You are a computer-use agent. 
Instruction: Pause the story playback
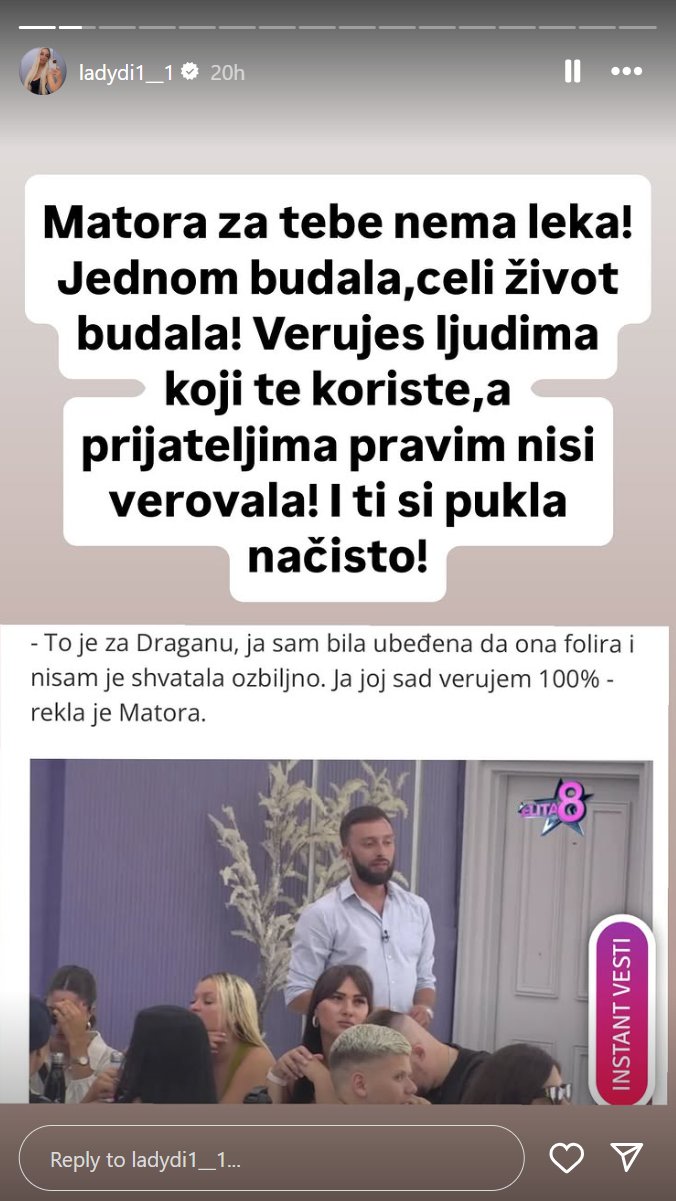[x=572, y=71]
